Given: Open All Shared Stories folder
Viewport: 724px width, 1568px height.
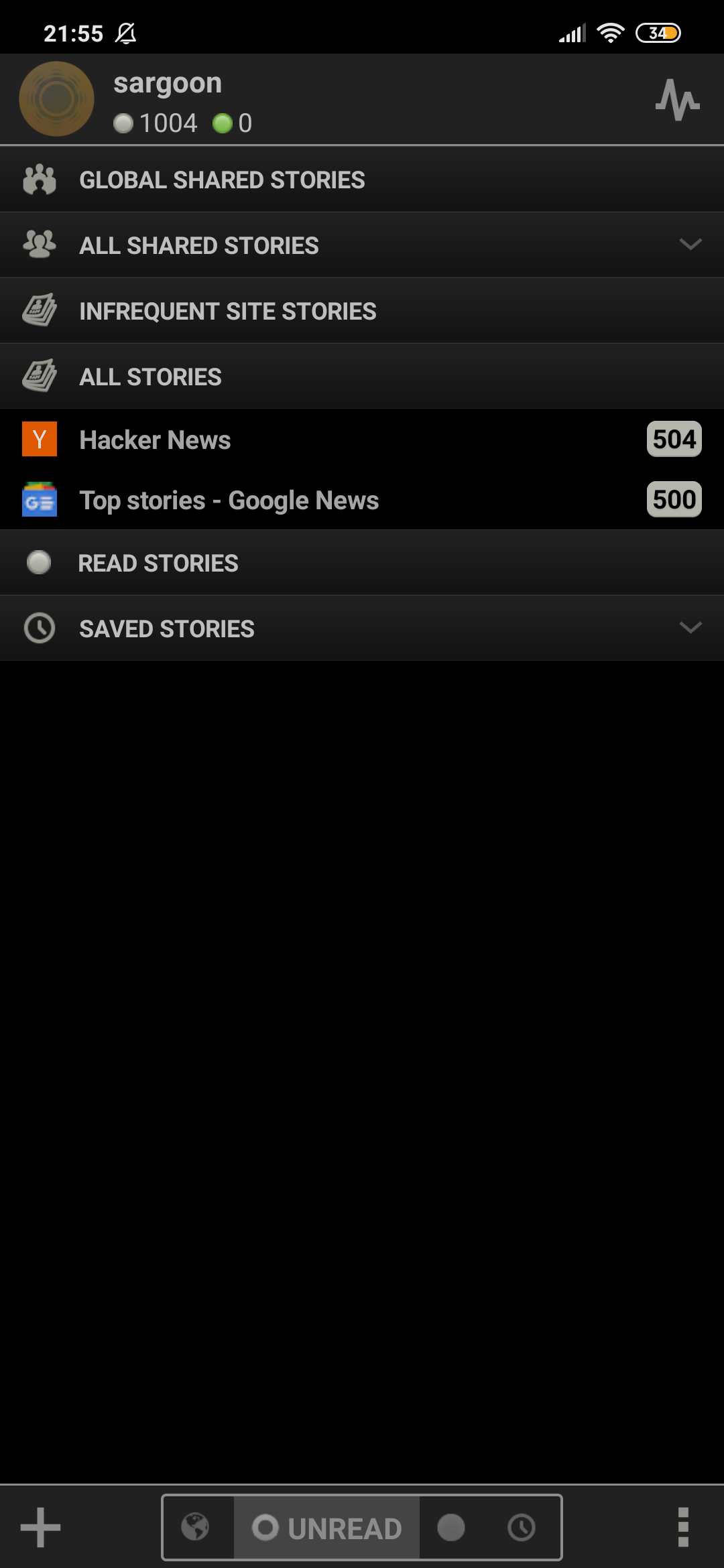Looking at the screenshot, I should (199, 246).
